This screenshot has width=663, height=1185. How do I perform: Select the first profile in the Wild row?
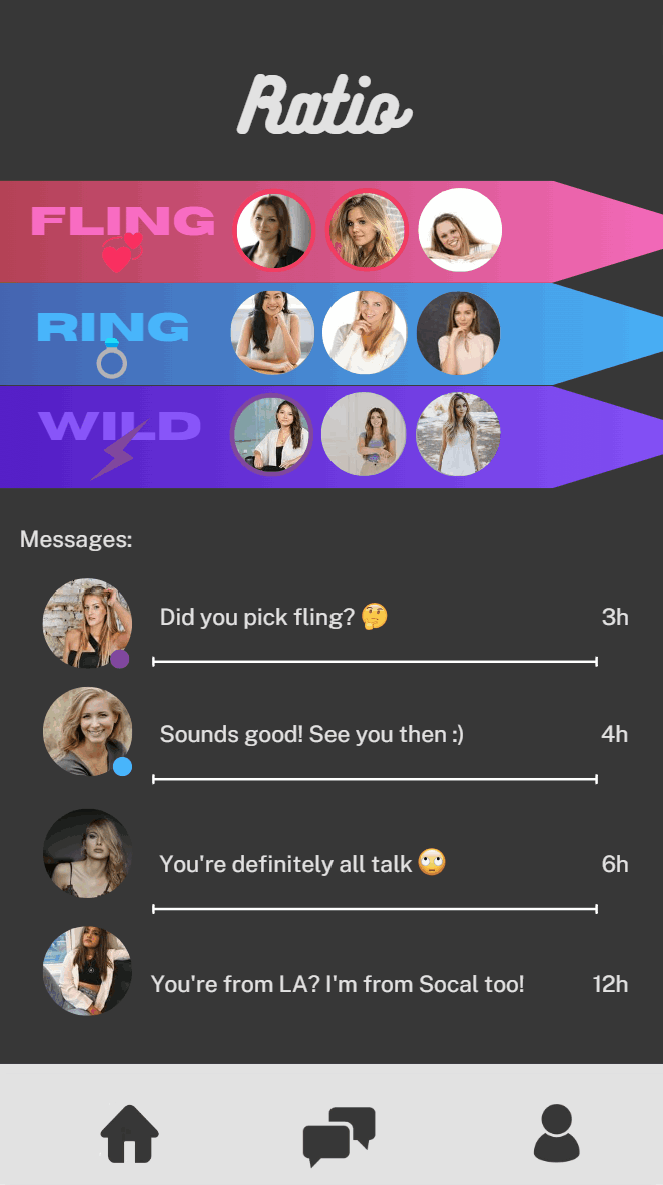[271, 434]
